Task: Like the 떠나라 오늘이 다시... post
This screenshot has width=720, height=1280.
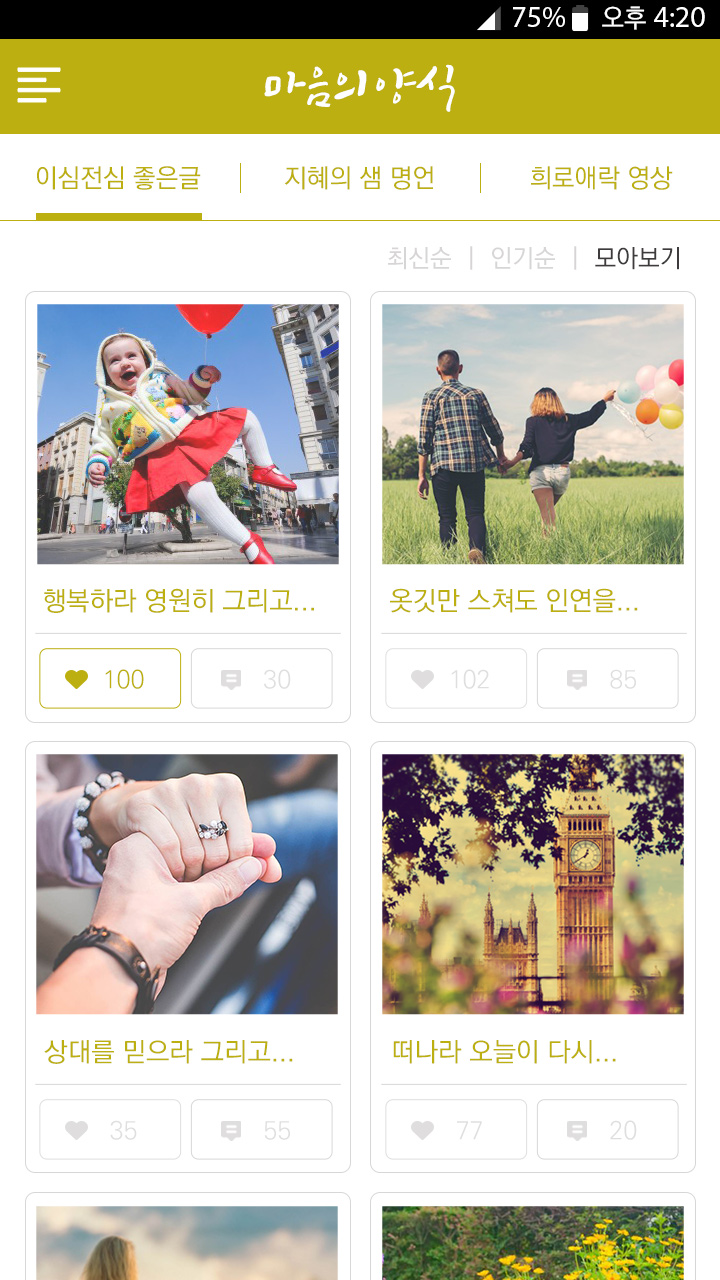Action: tap(456, 1130)
